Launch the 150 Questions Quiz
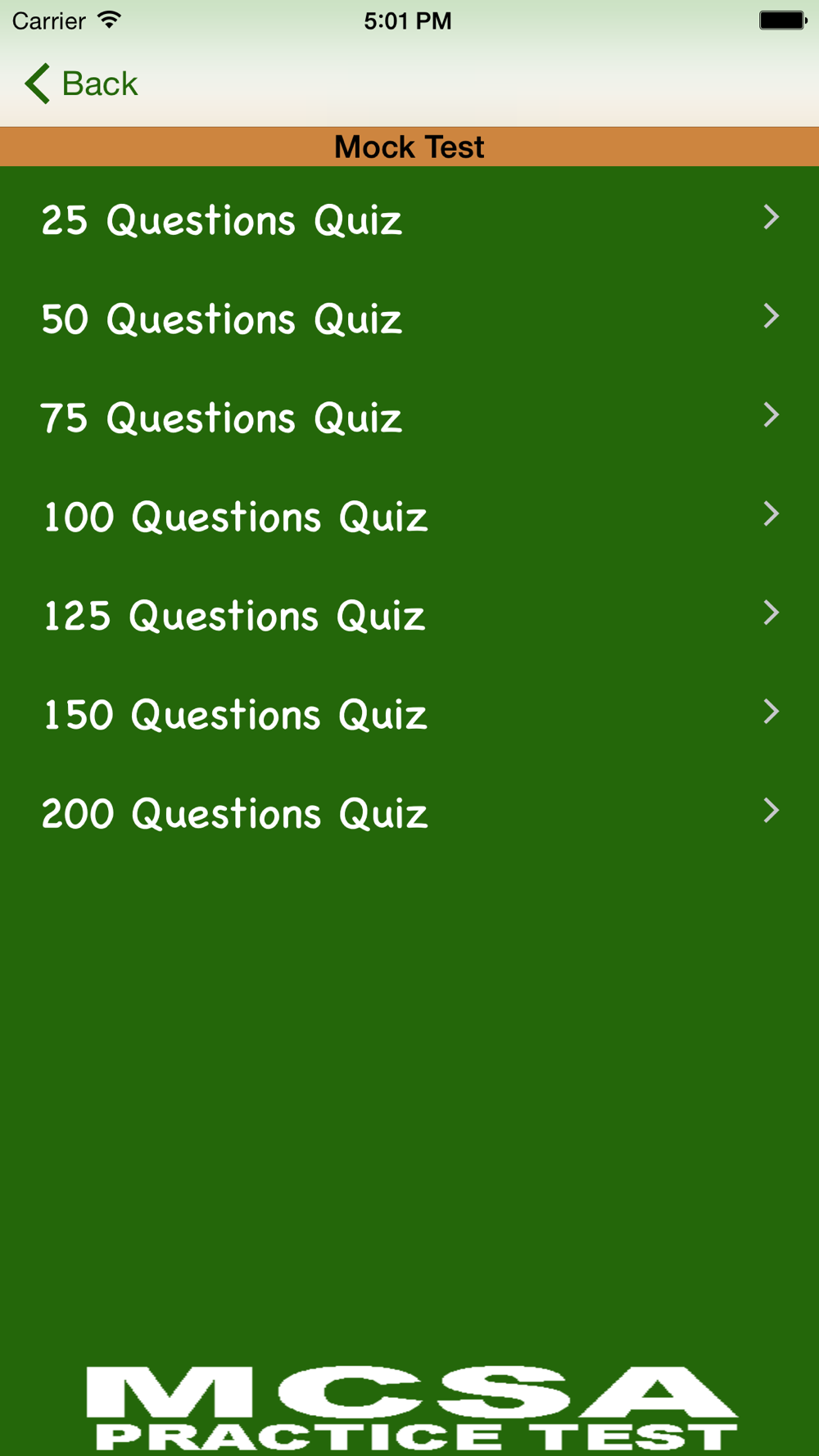This screenshot has width=819, height=1456. [x=409, y=714]
